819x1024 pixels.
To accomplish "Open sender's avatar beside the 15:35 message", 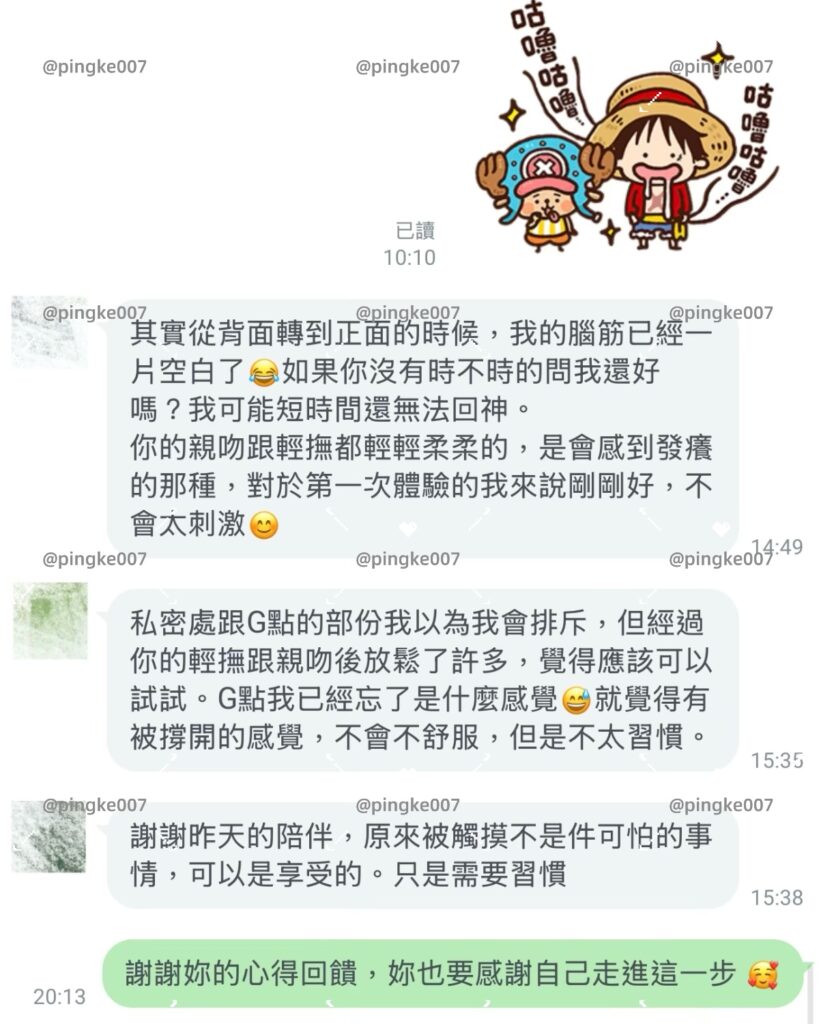I will pyautogui.click(x=49, y=621).
